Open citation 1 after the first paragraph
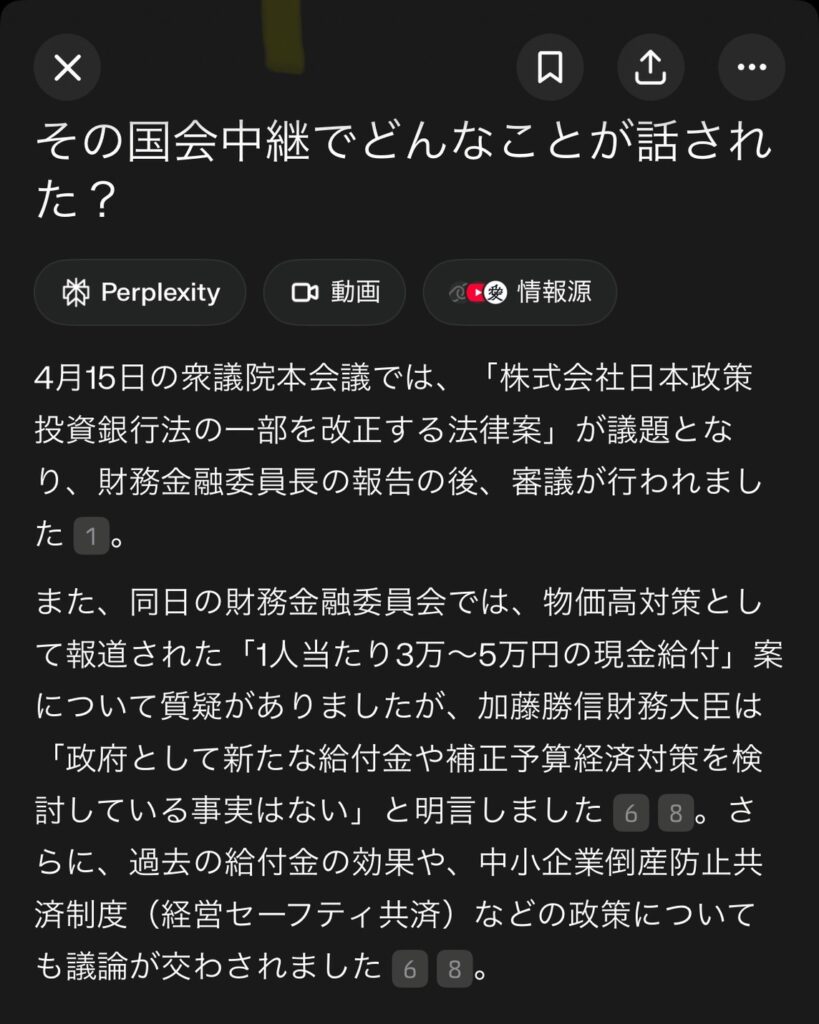This screenshot has width=819, height=1024. click(91, 537)
